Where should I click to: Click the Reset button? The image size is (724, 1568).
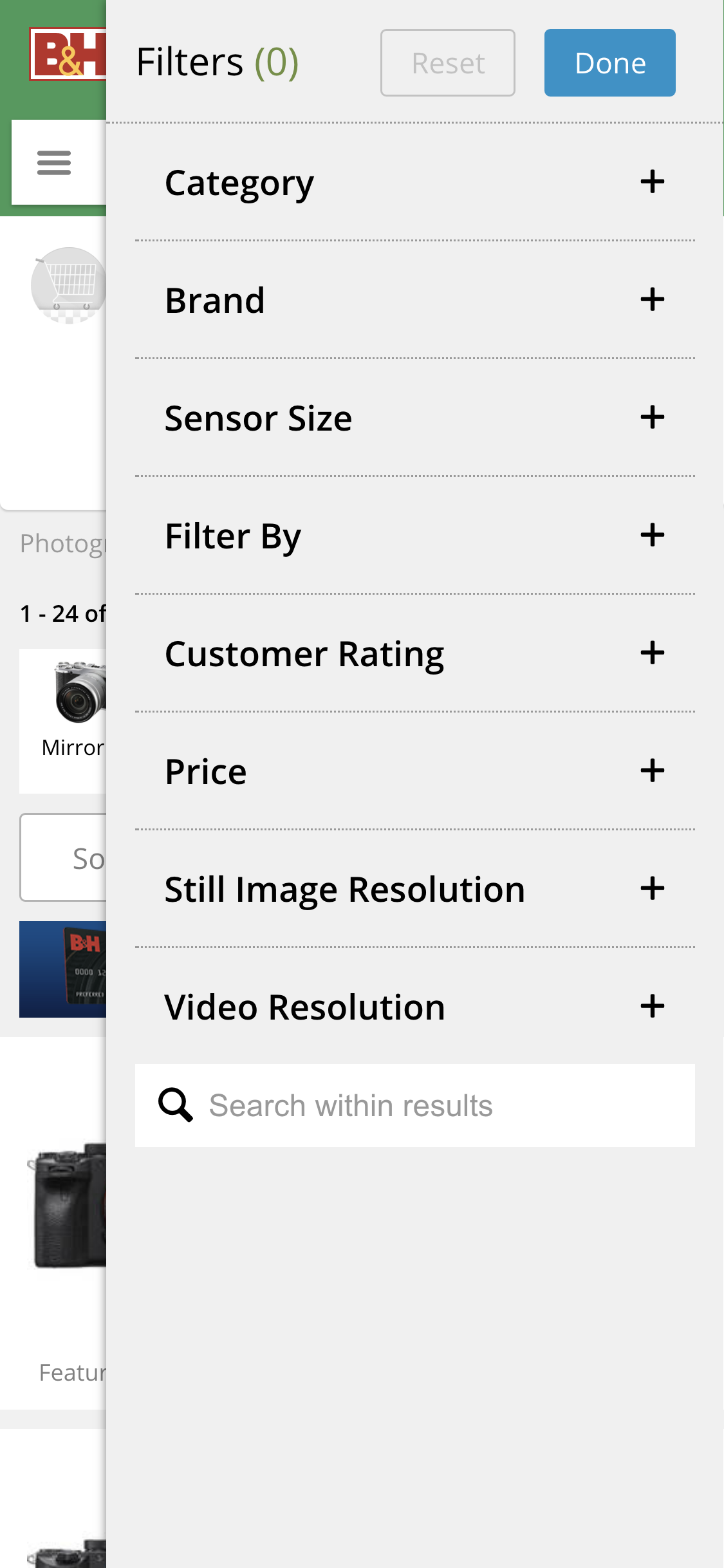pyautogui.click(x=447, y=62)
